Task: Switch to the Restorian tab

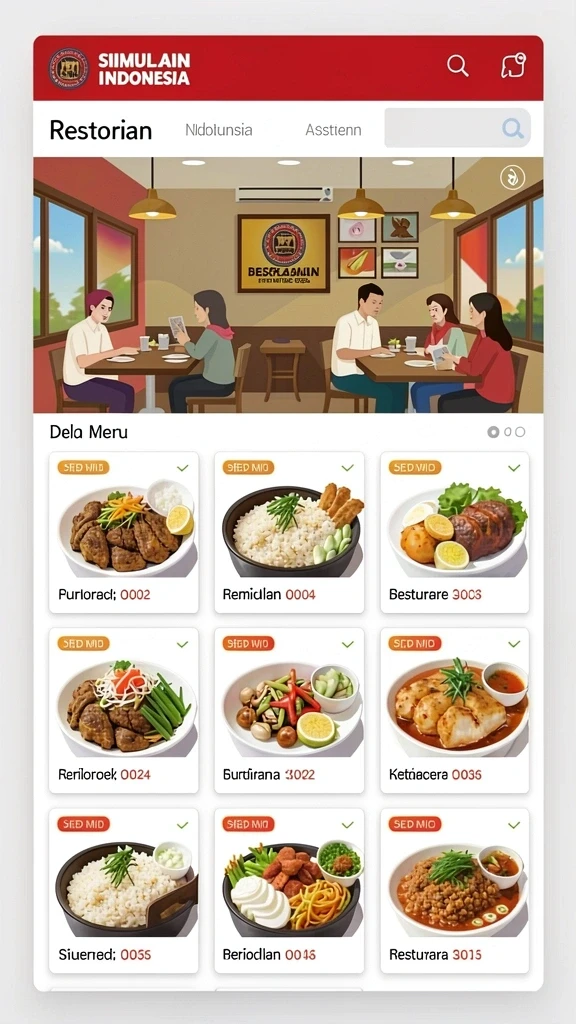Action: point(101,130)
